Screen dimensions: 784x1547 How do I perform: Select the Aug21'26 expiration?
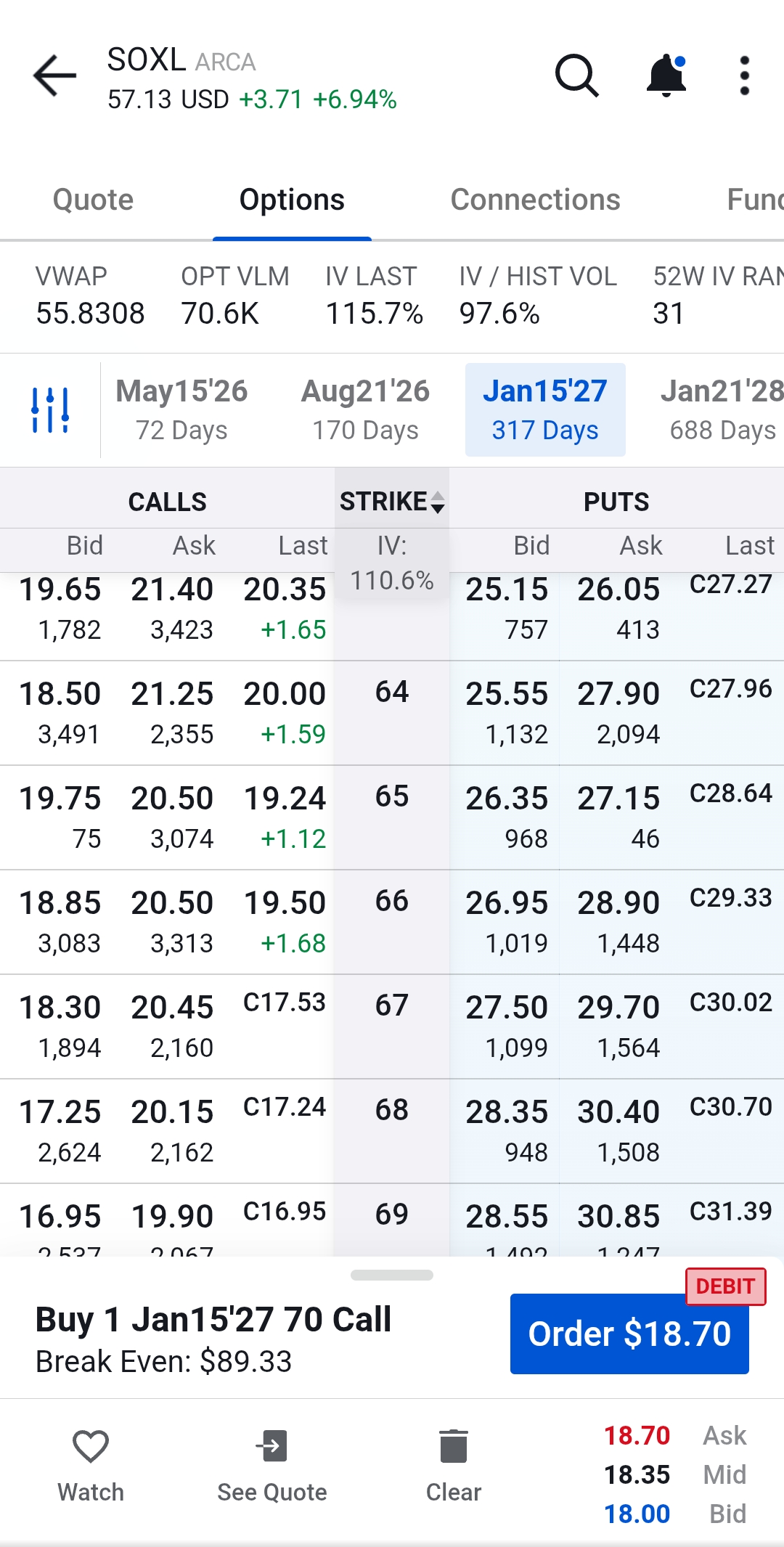365,409
